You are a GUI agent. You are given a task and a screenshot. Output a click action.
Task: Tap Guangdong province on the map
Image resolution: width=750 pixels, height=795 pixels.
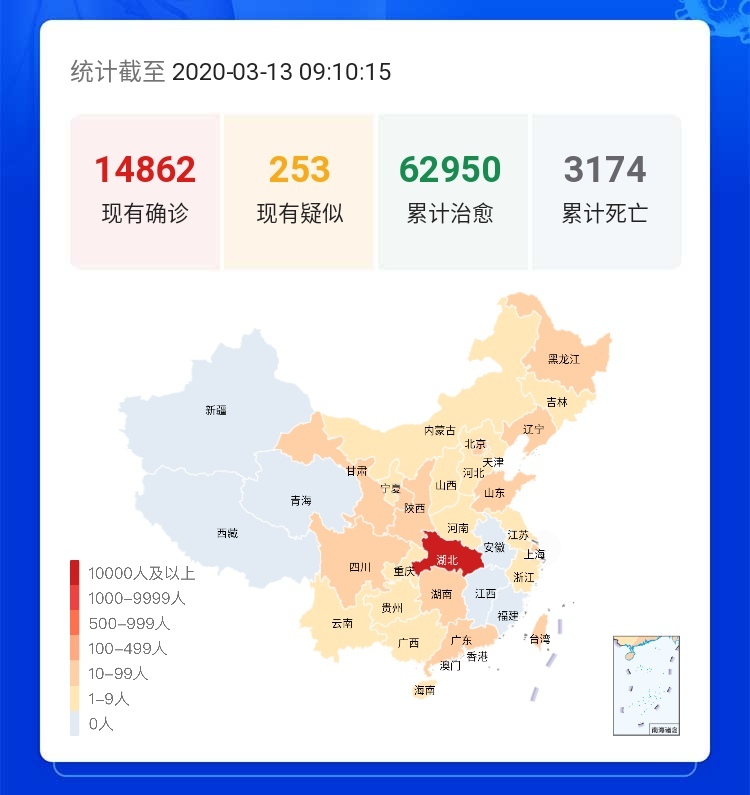[x=461, y=639]
